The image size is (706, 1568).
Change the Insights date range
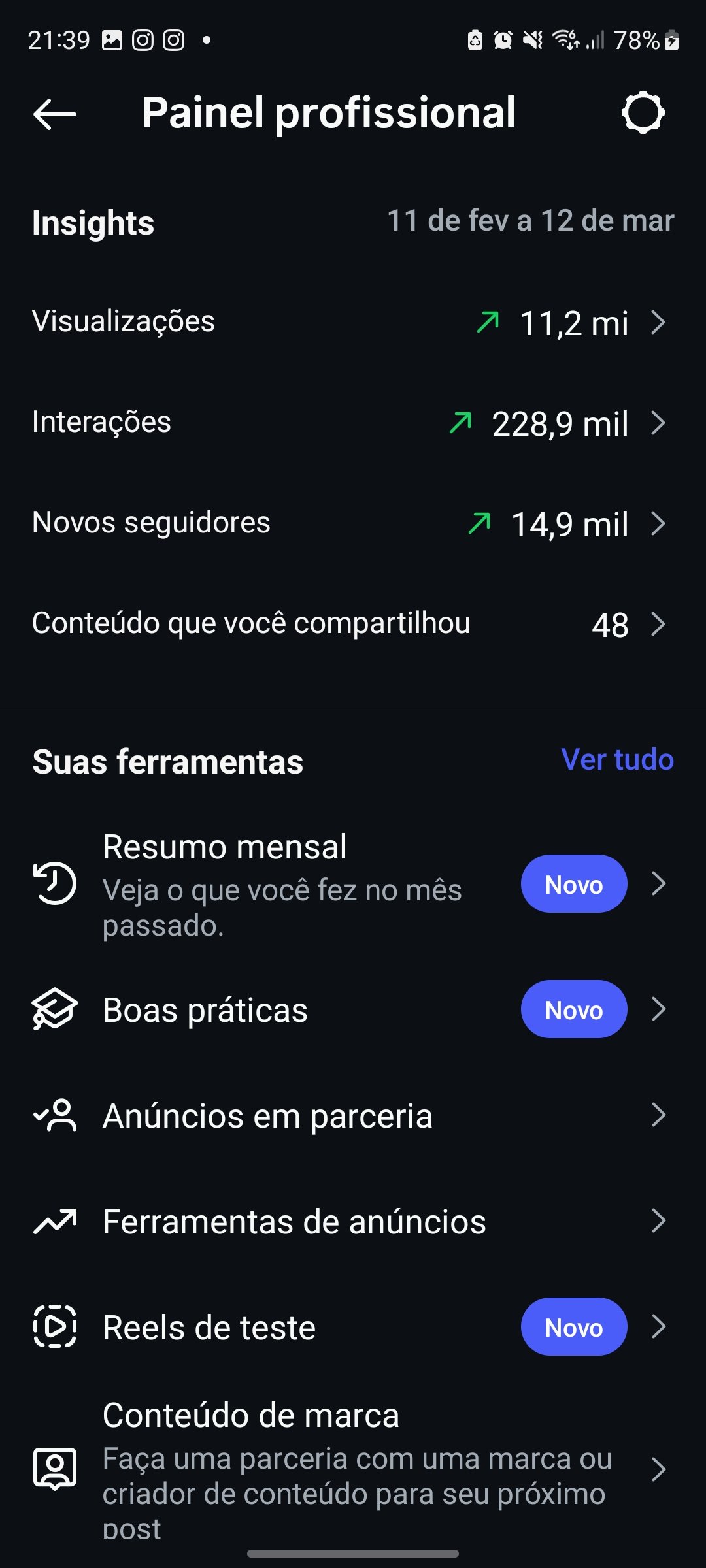tap(530, 221)
